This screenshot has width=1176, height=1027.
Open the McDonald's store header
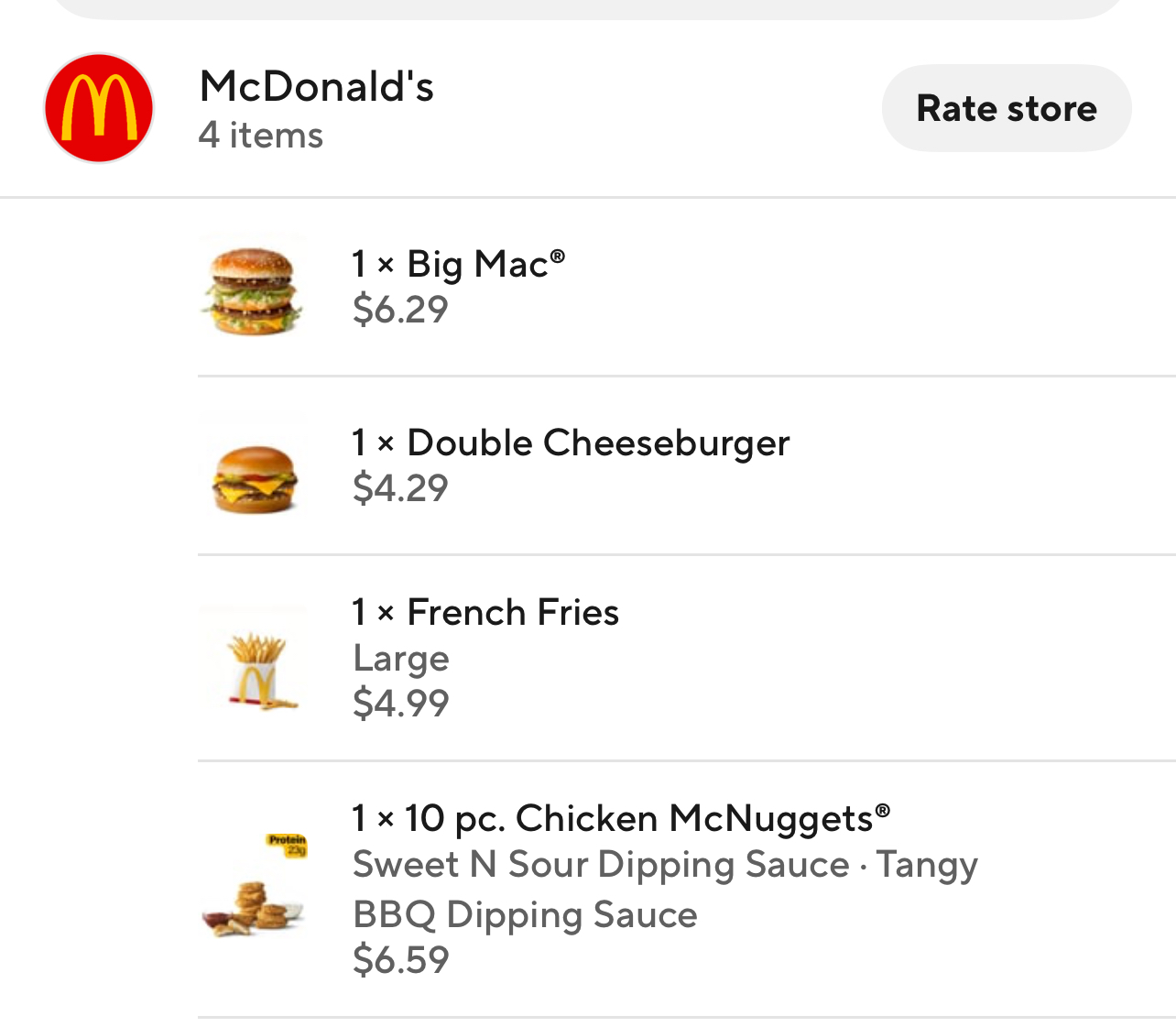click(316, 108)
